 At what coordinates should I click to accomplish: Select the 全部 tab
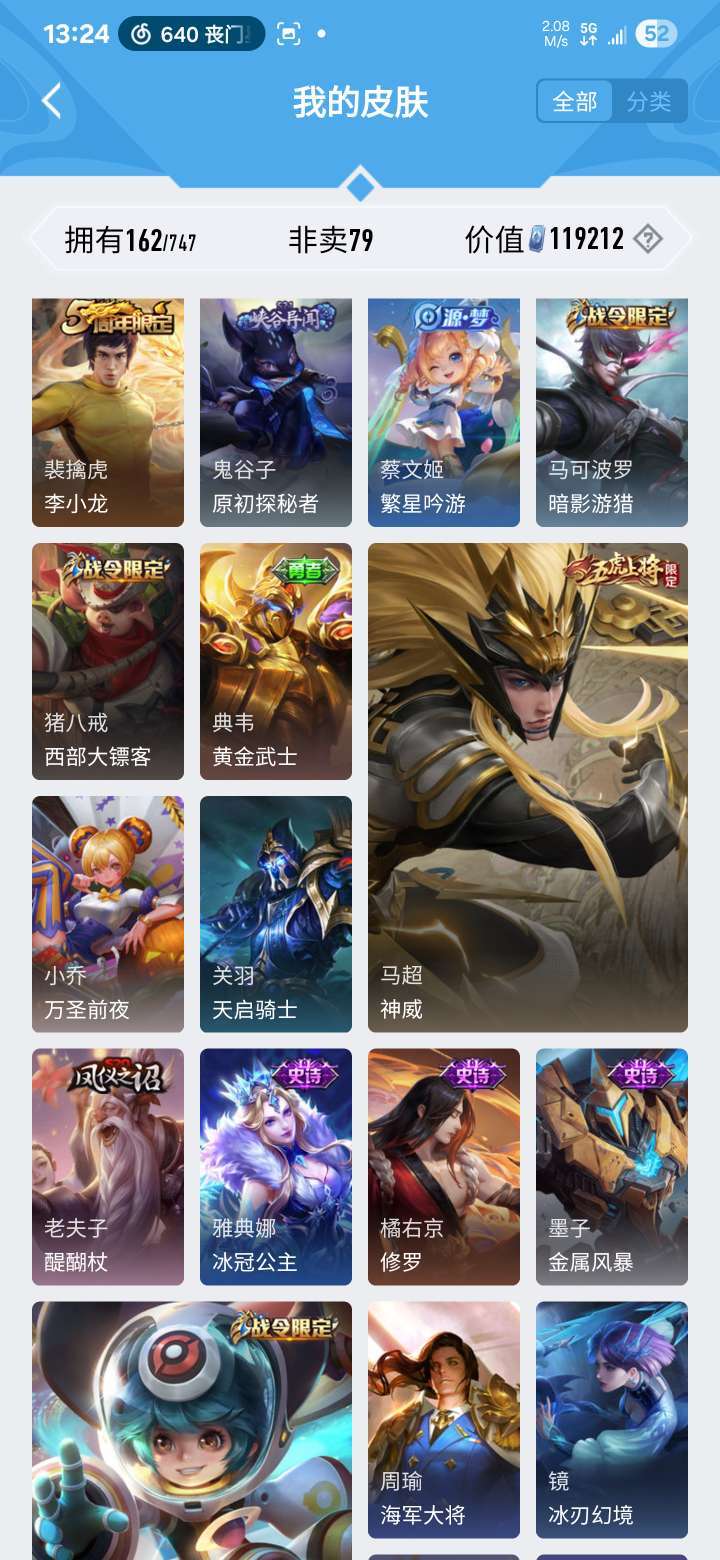(x=575, y=101)
